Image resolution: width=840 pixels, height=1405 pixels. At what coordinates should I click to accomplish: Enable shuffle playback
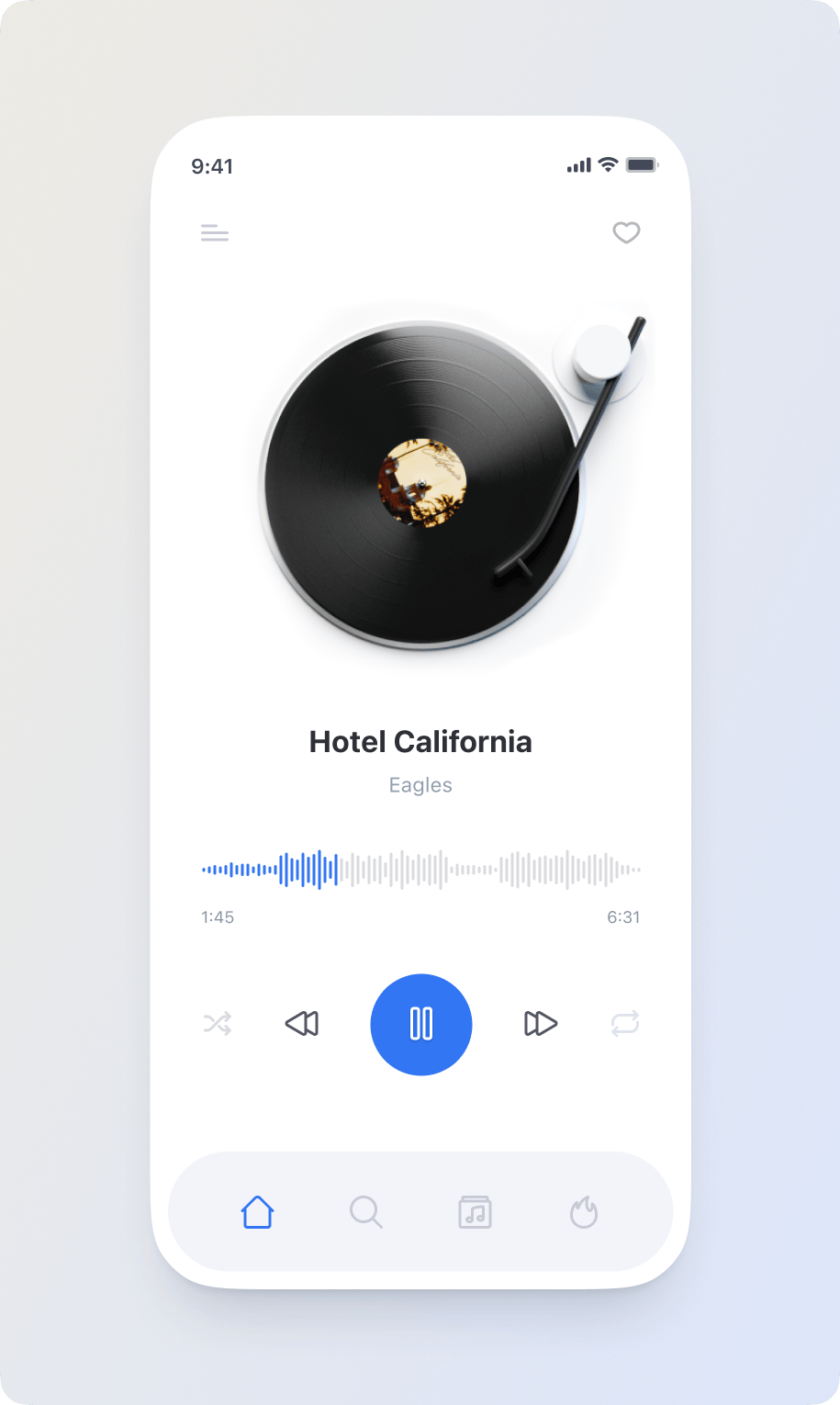coord(218,1024)
